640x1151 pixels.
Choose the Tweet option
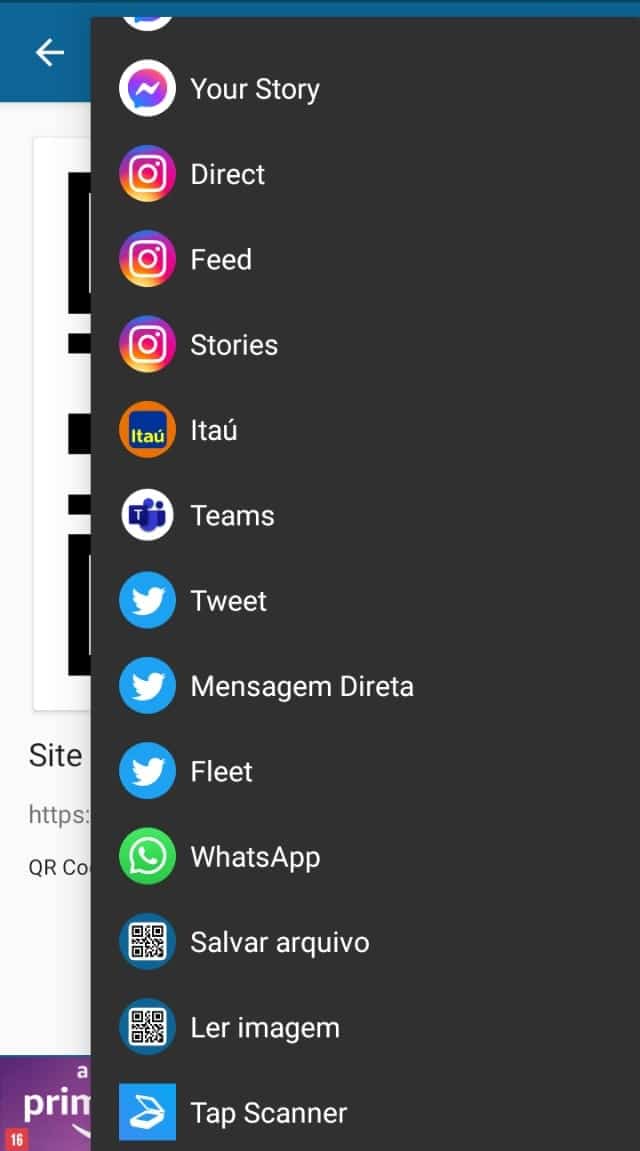(228, 601)
